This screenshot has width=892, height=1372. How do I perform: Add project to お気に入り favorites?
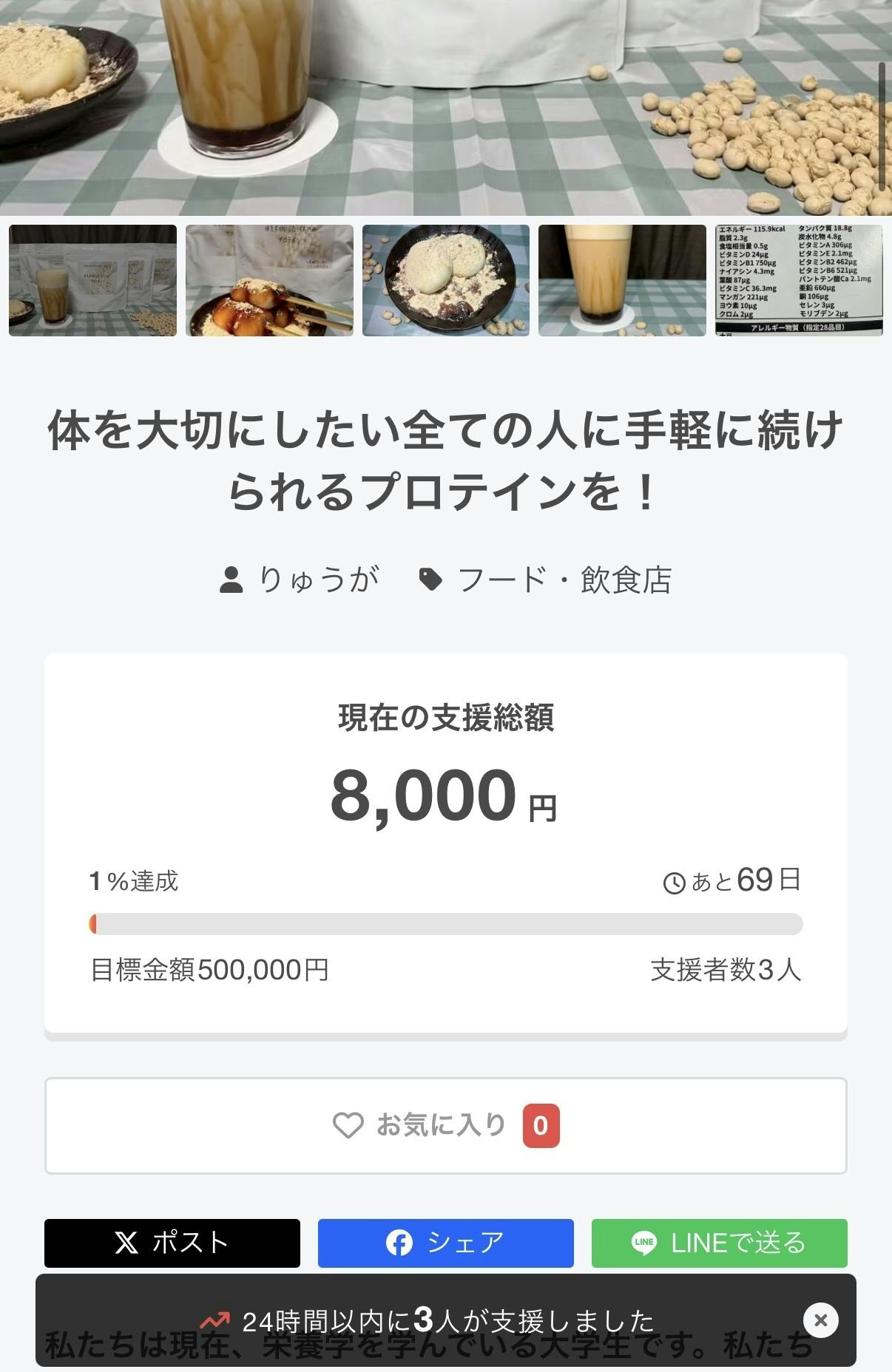point(445,1125)
